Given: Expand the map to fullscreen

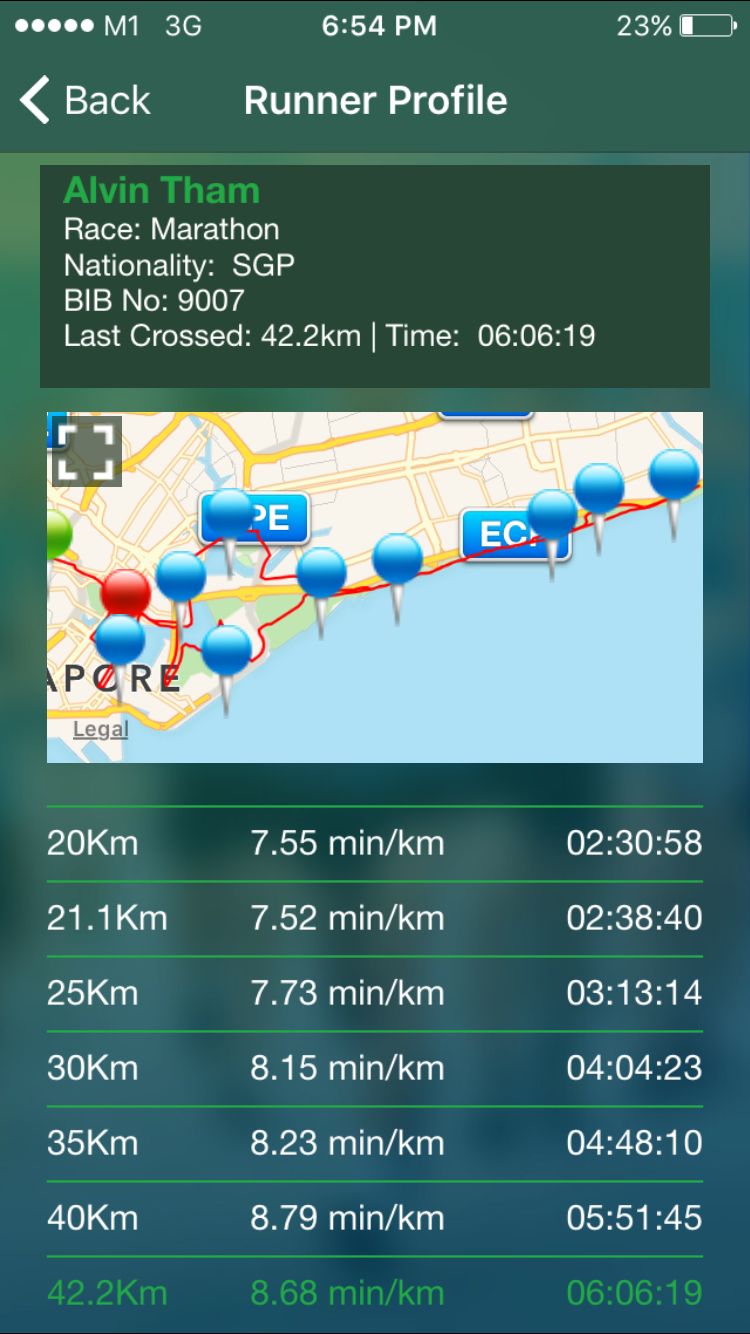Looking at the screenshot, I should tap(86, 451).
